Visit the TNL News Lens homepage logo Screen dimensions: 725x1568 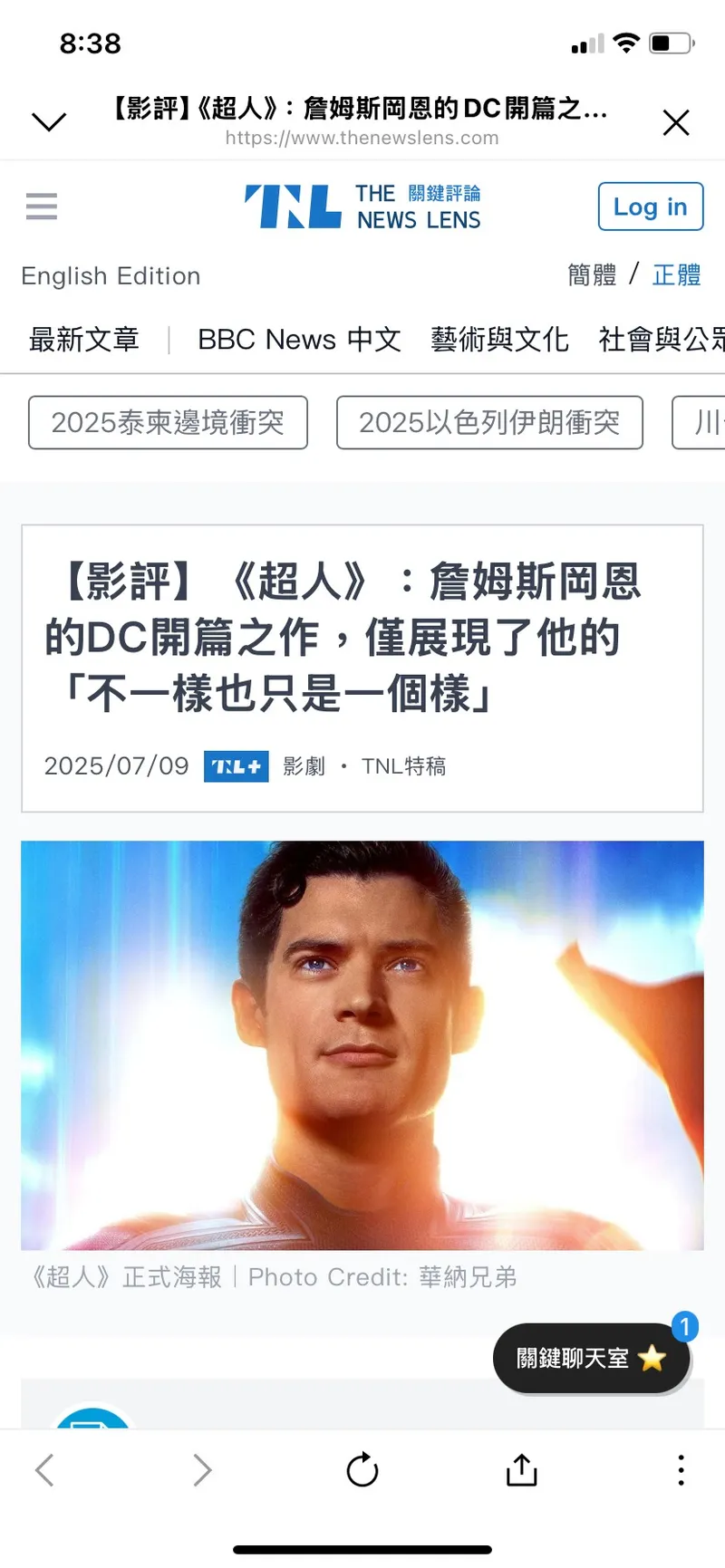point(362,207)
